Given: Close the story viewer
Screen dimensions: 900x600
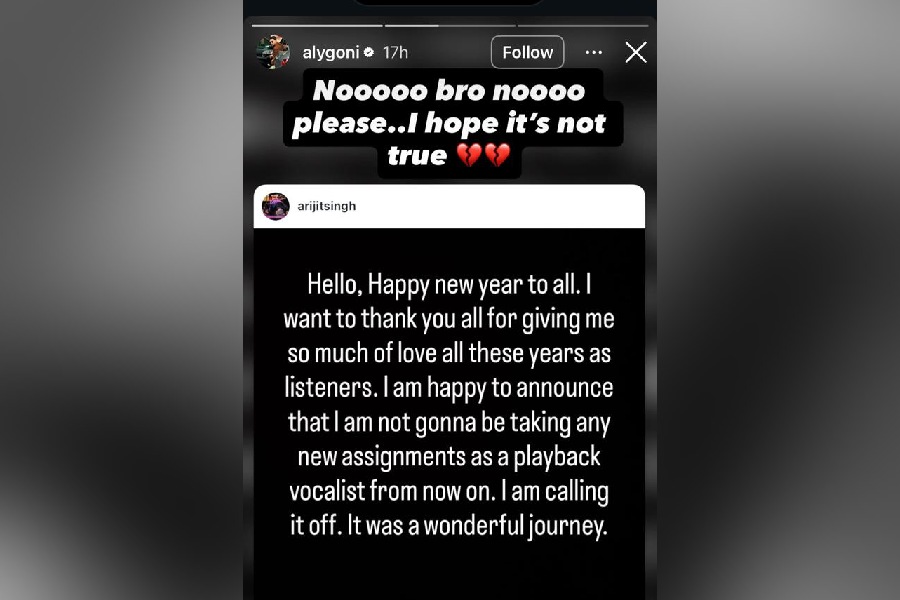Looking at the screenshot, I should click(636, 52).
